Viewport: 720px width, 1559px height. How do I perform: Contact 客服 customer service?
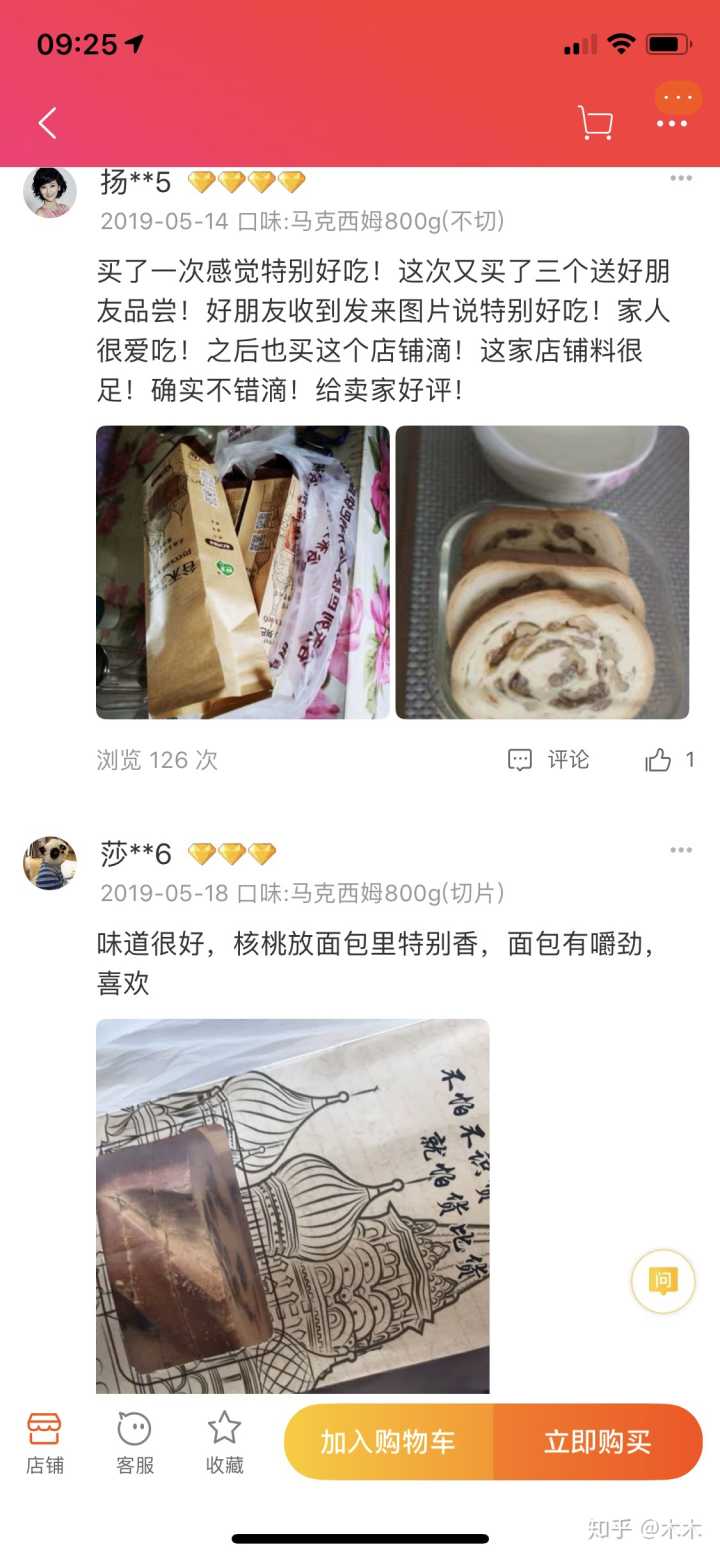coord(134,1443)
